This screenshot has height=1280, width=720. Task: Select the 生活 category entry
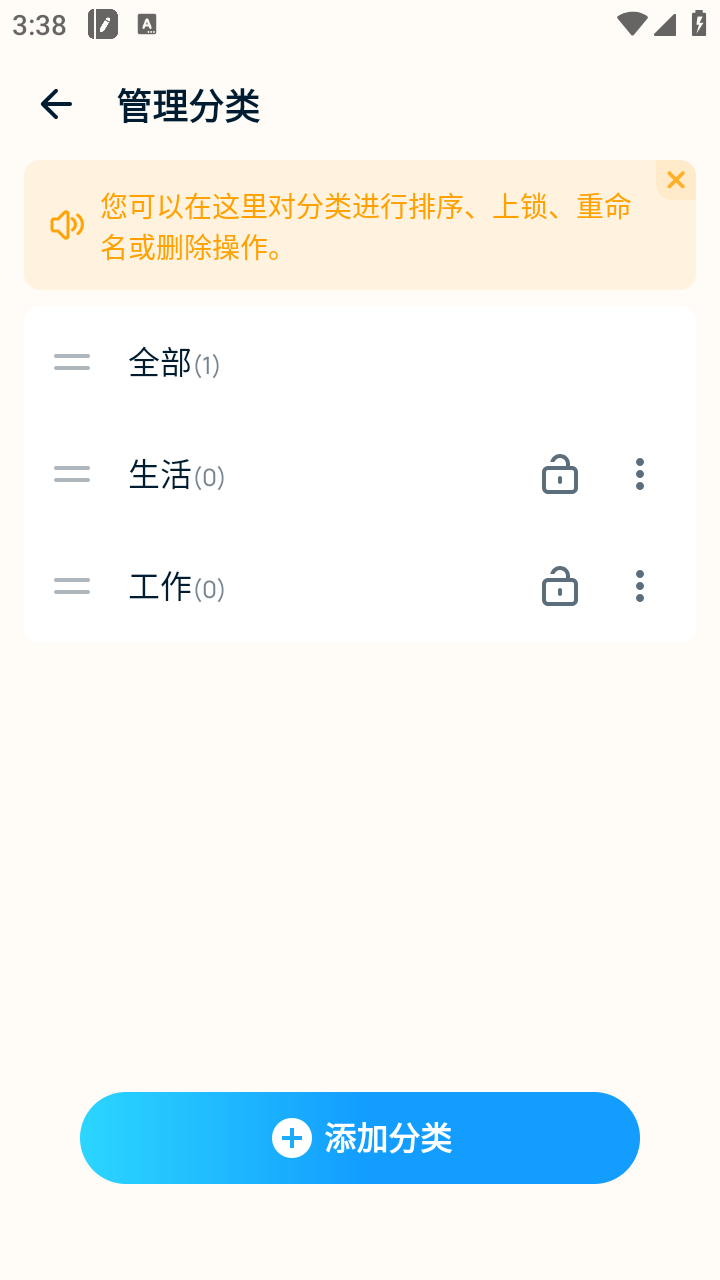coord(177,475)
